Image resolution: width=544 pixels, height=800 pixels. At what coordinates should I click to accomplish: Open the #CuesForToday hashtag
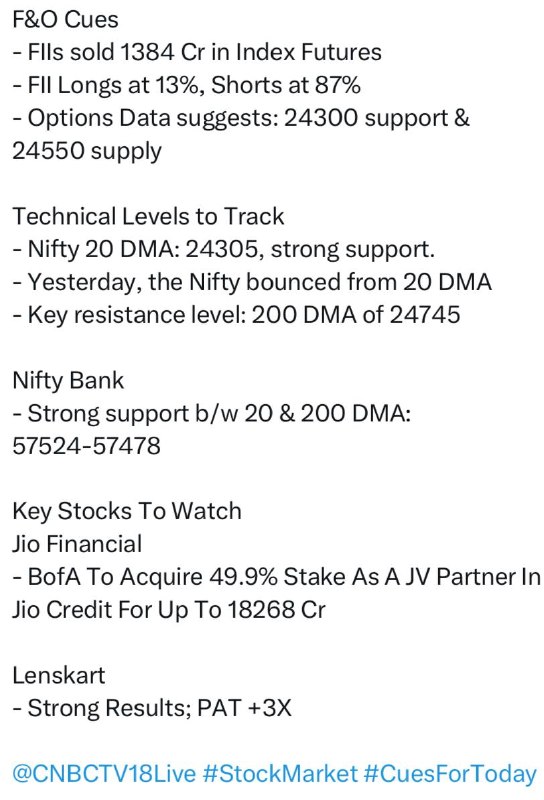tap(450, 774)
